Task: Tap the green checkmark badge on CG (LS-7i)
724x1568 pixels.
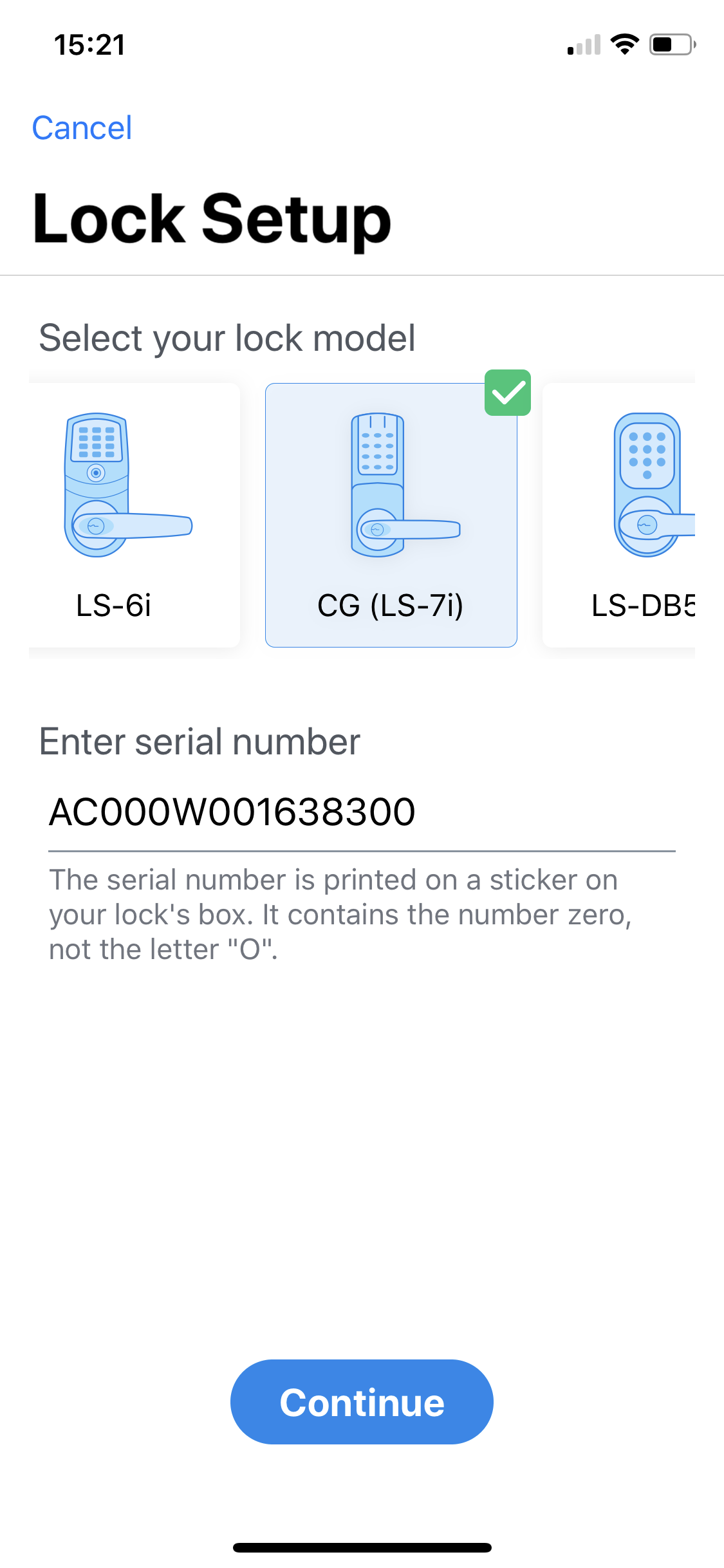Action: point(508,392)
